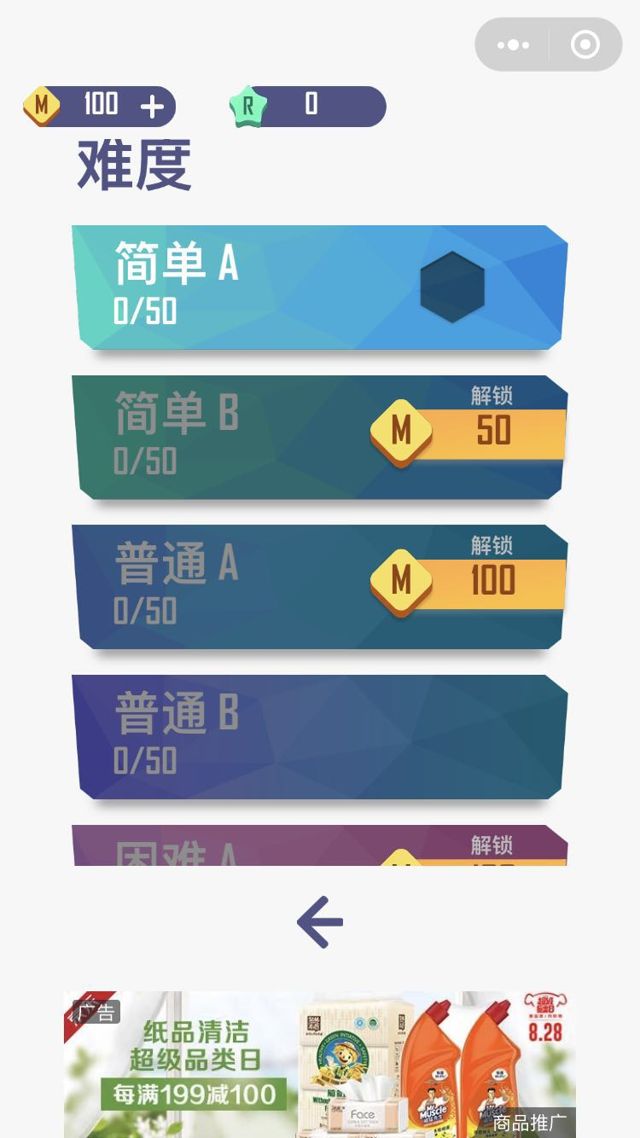This screenshot has width=640, height=1138.
Task: Add more M coins with the plus button
Action: [x=152, y=106]
